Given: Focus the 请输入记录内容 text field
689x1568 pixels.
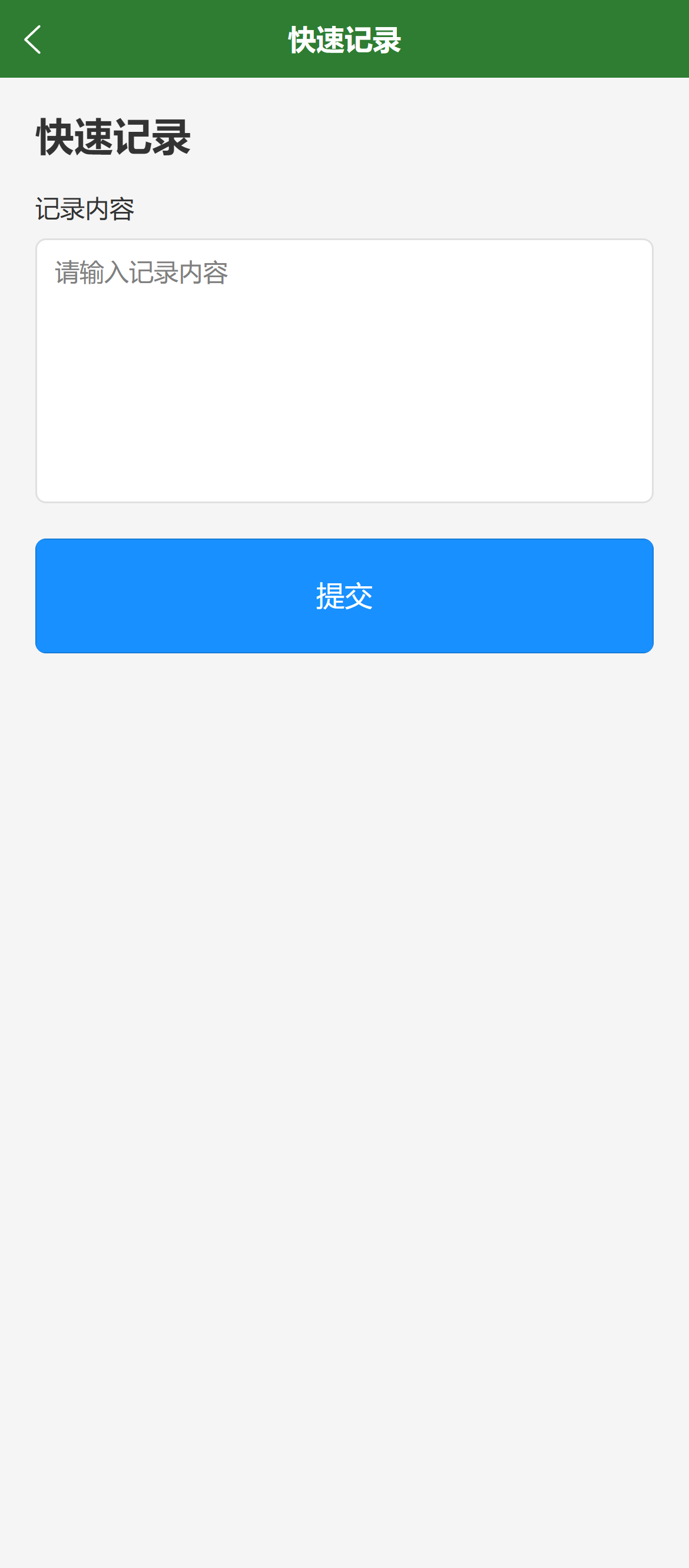Looking at the screenshot, I should click(x=344, y=370).
